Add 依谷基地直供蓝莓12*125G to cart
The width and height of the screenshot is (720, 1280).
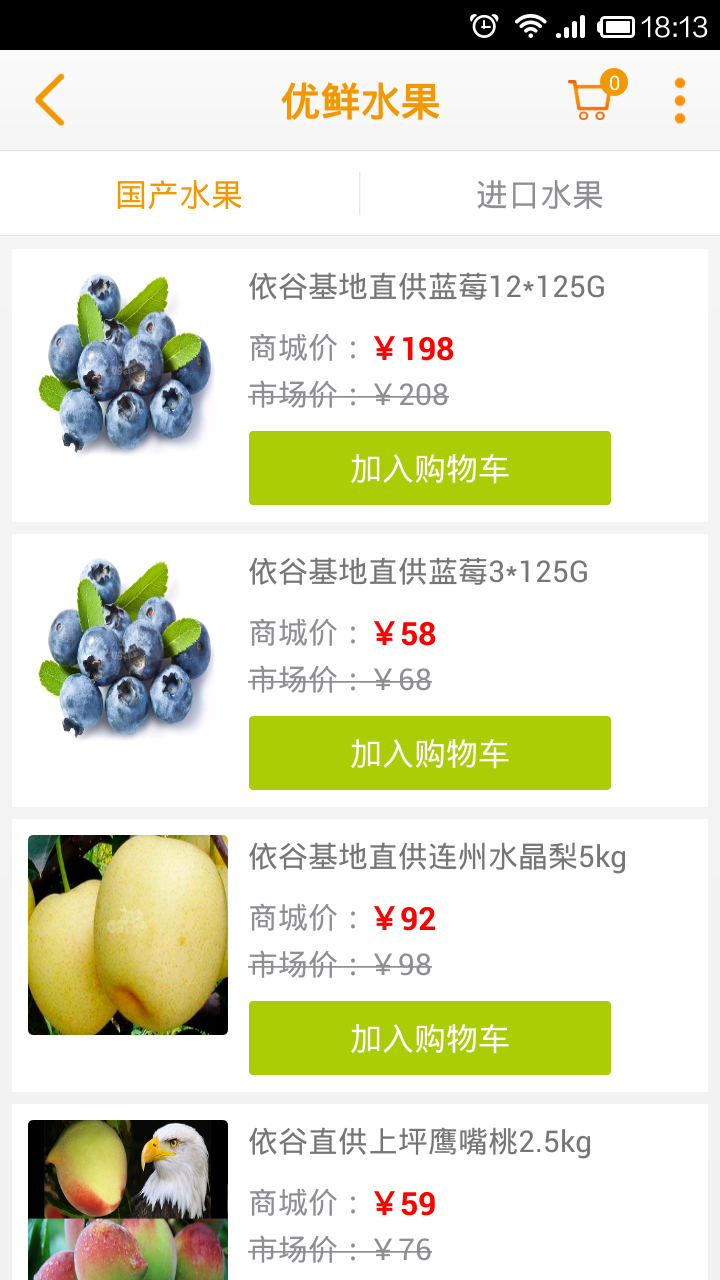pyautogui.click(x=429, y=467)
